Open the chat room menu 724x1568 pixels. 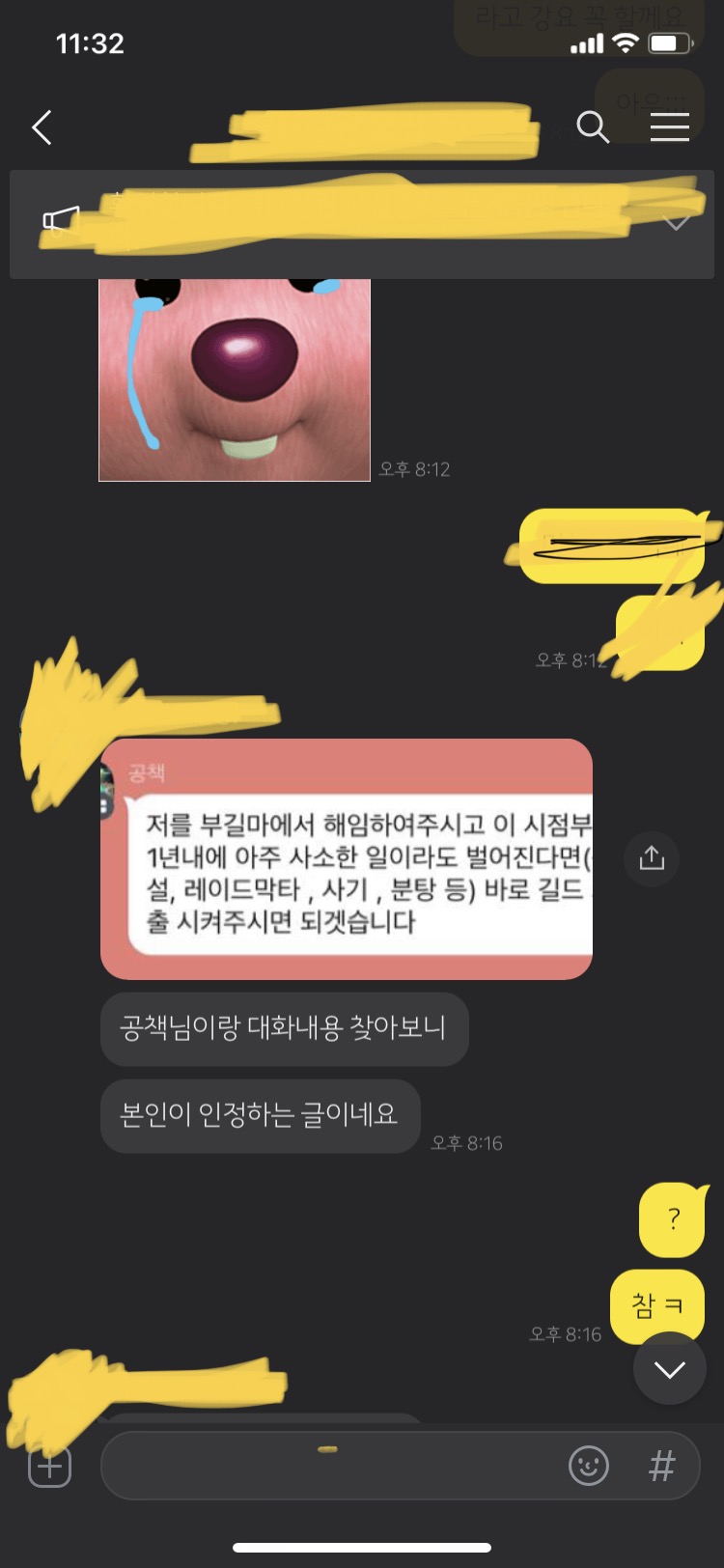669,126
